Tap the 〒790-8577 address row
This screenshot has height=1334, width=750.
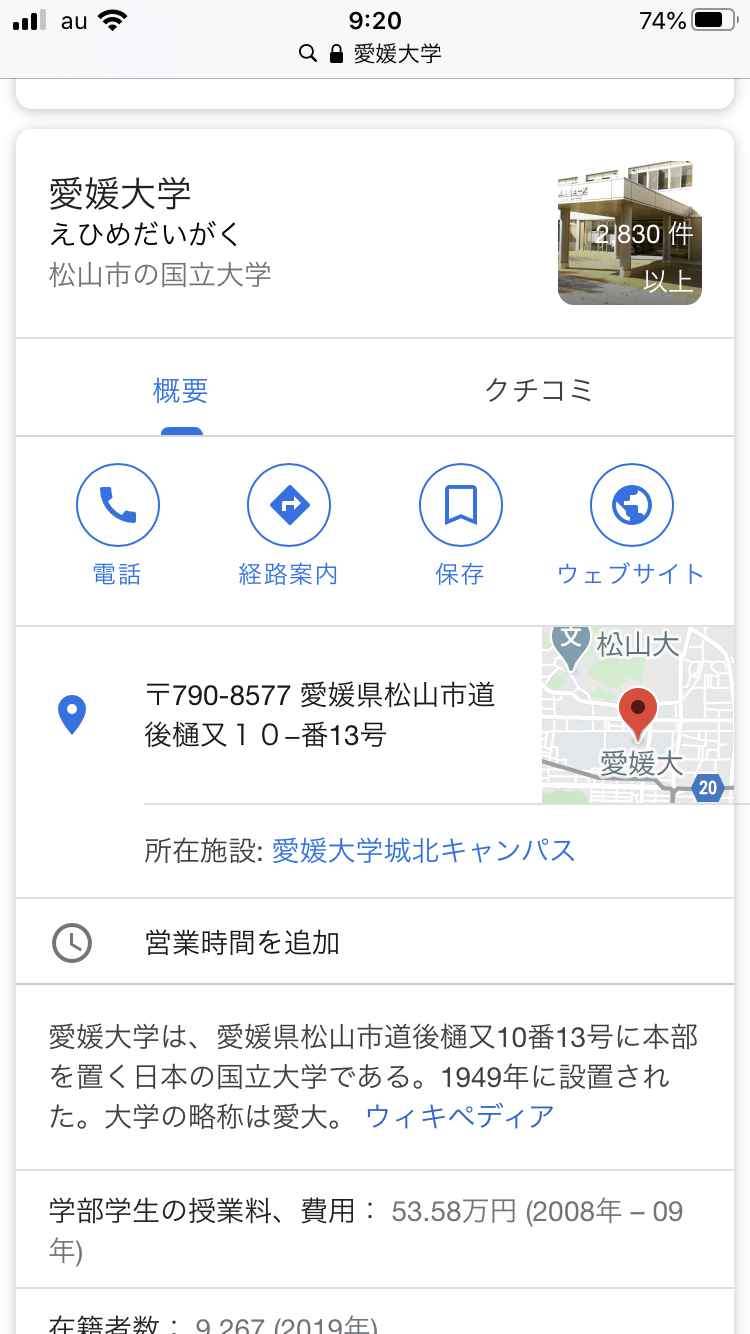click(x=320, y=715)
